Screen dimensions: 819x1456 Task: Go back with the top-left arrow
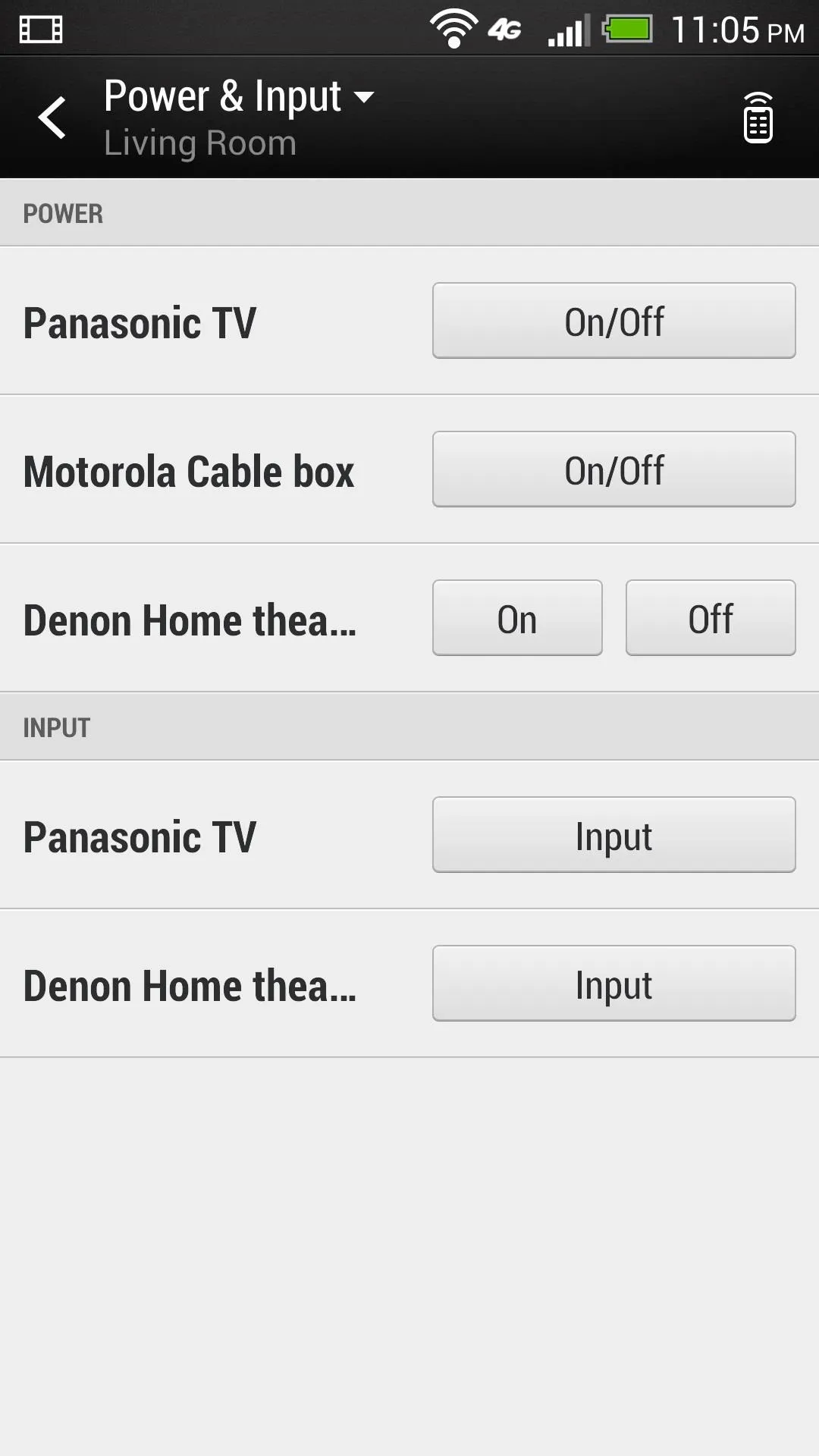click(x=52, y=118)
